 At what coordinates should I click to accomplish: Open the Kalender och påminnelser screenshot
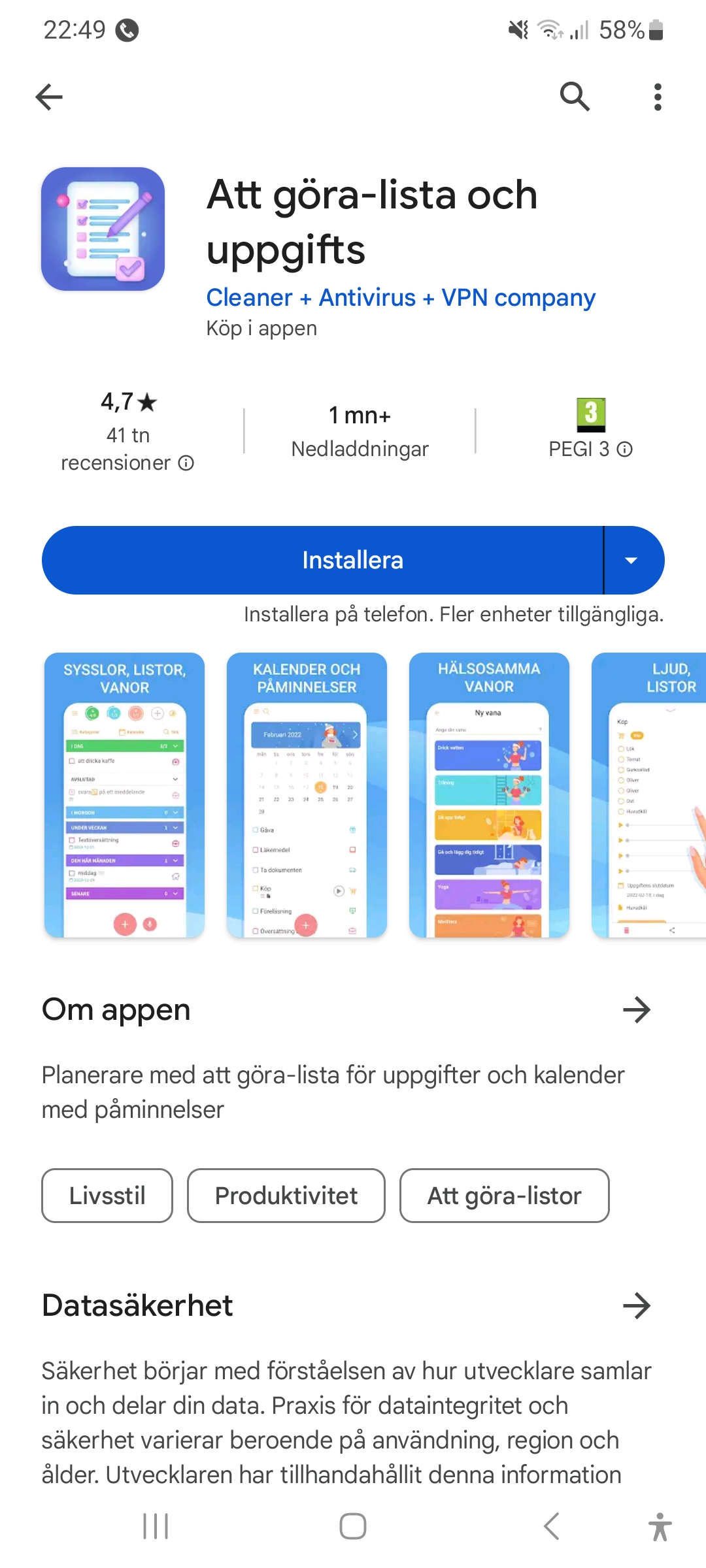coord(307,794)
